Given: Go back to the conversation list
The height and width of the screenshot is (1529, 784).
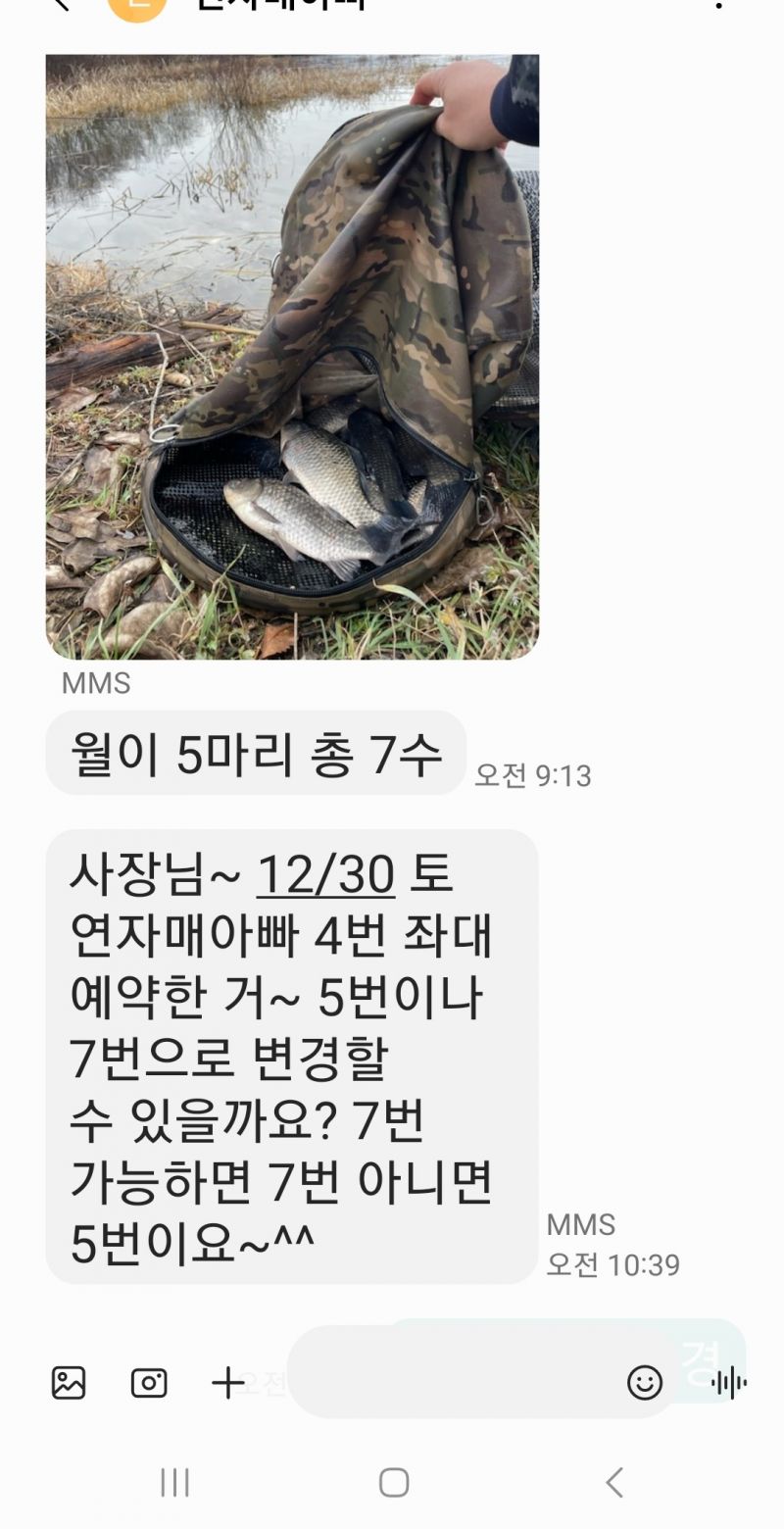Looking at the screenshot, I should (61, 4).
